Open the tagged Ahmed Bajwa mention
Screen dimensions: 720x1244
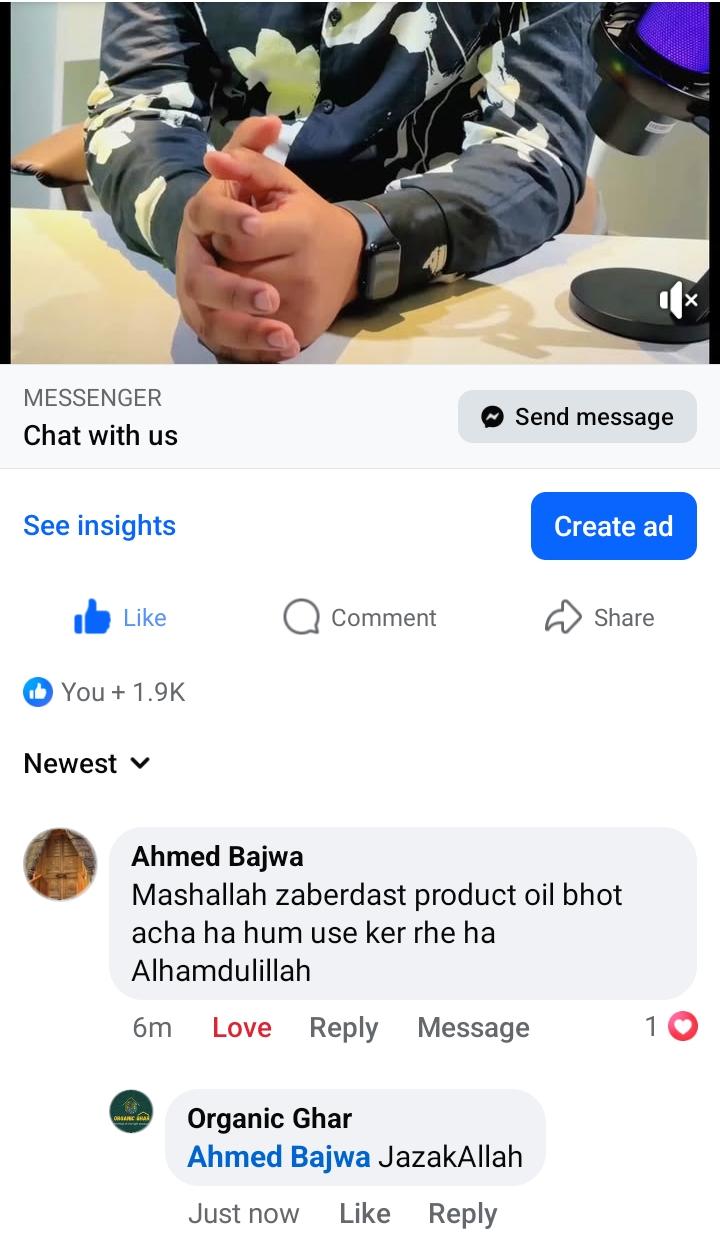pyautogui.click(x=278, y=1157)
